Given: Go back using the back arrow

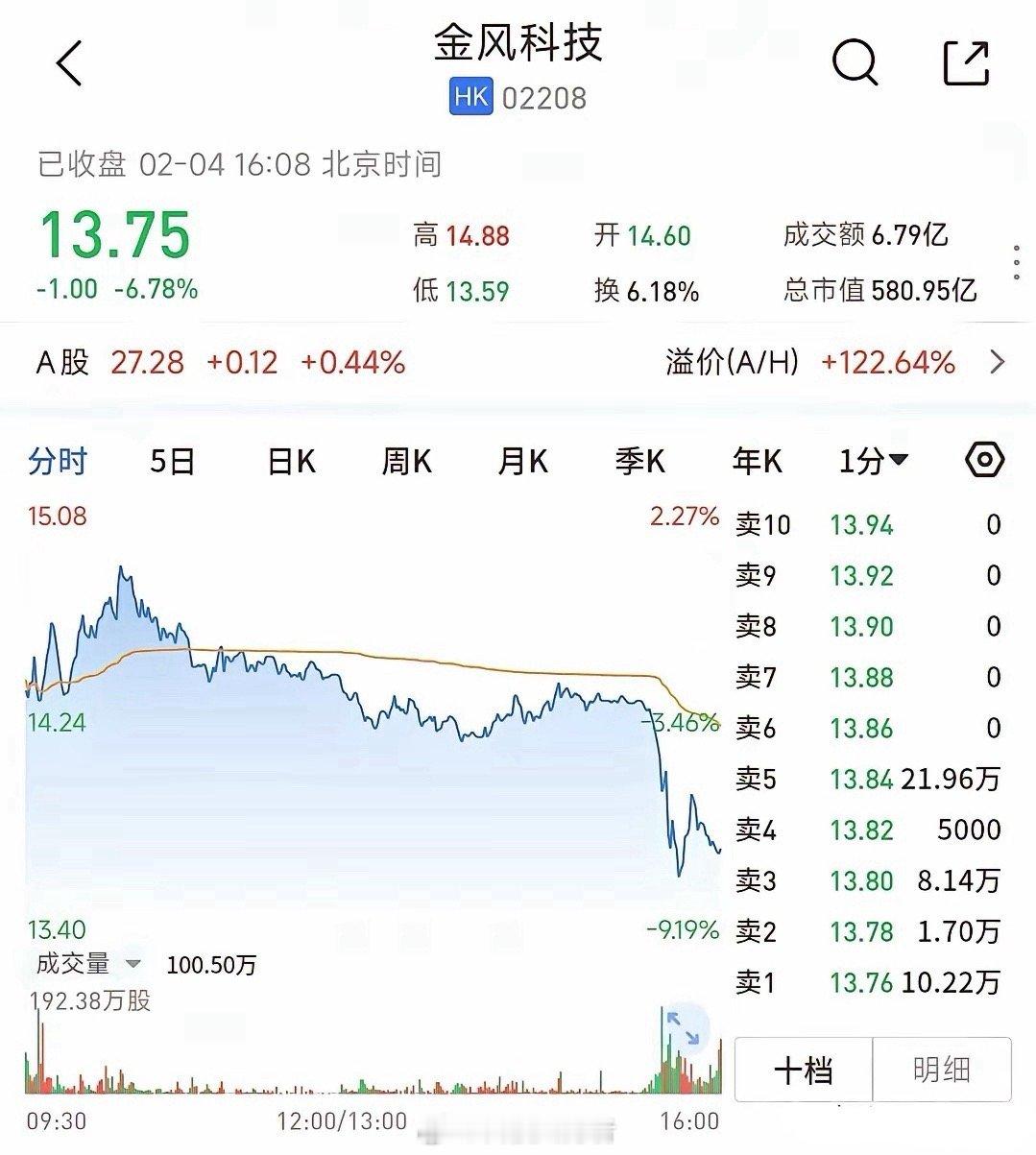Looking at the screenshot, I should coord(69,64).
